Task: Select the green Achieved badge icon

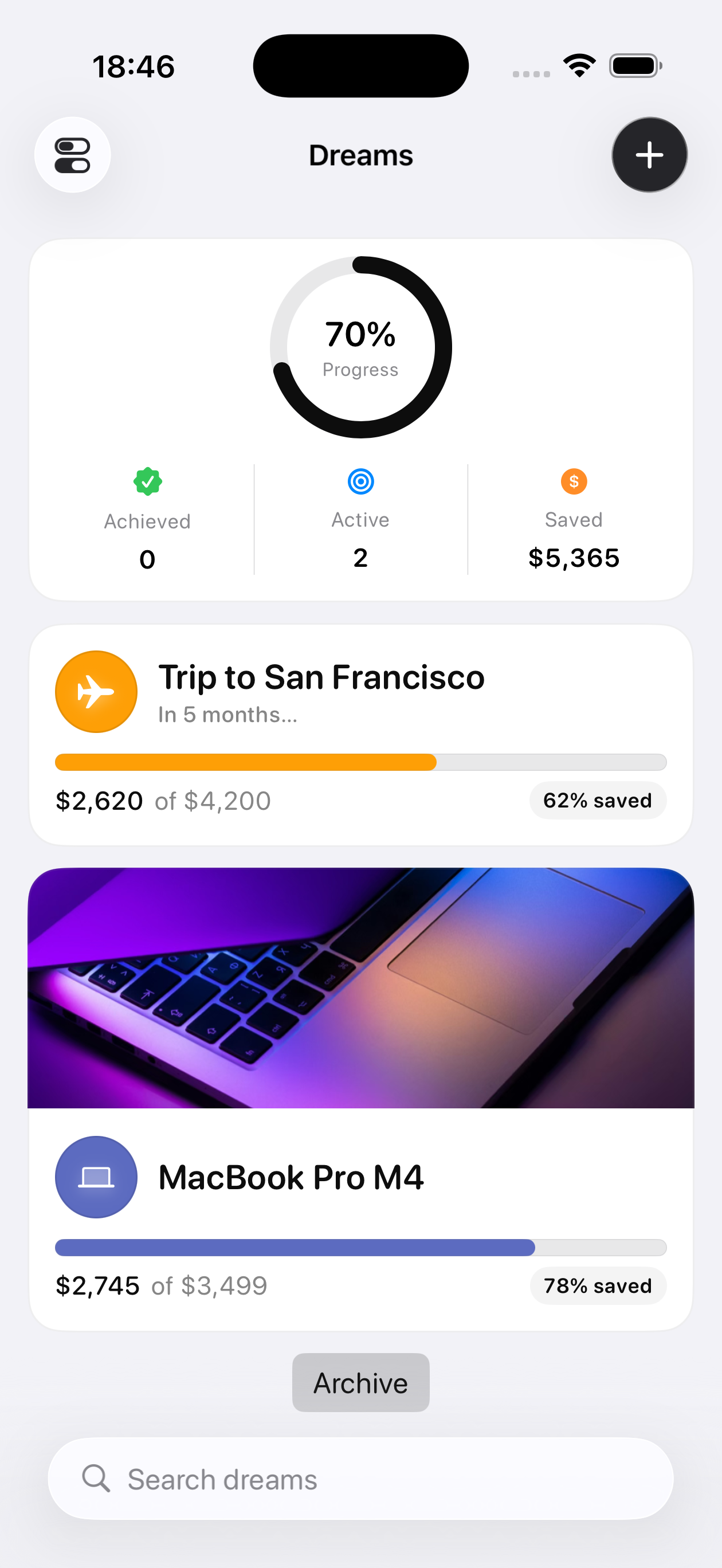Action: [x=147, y=481]
